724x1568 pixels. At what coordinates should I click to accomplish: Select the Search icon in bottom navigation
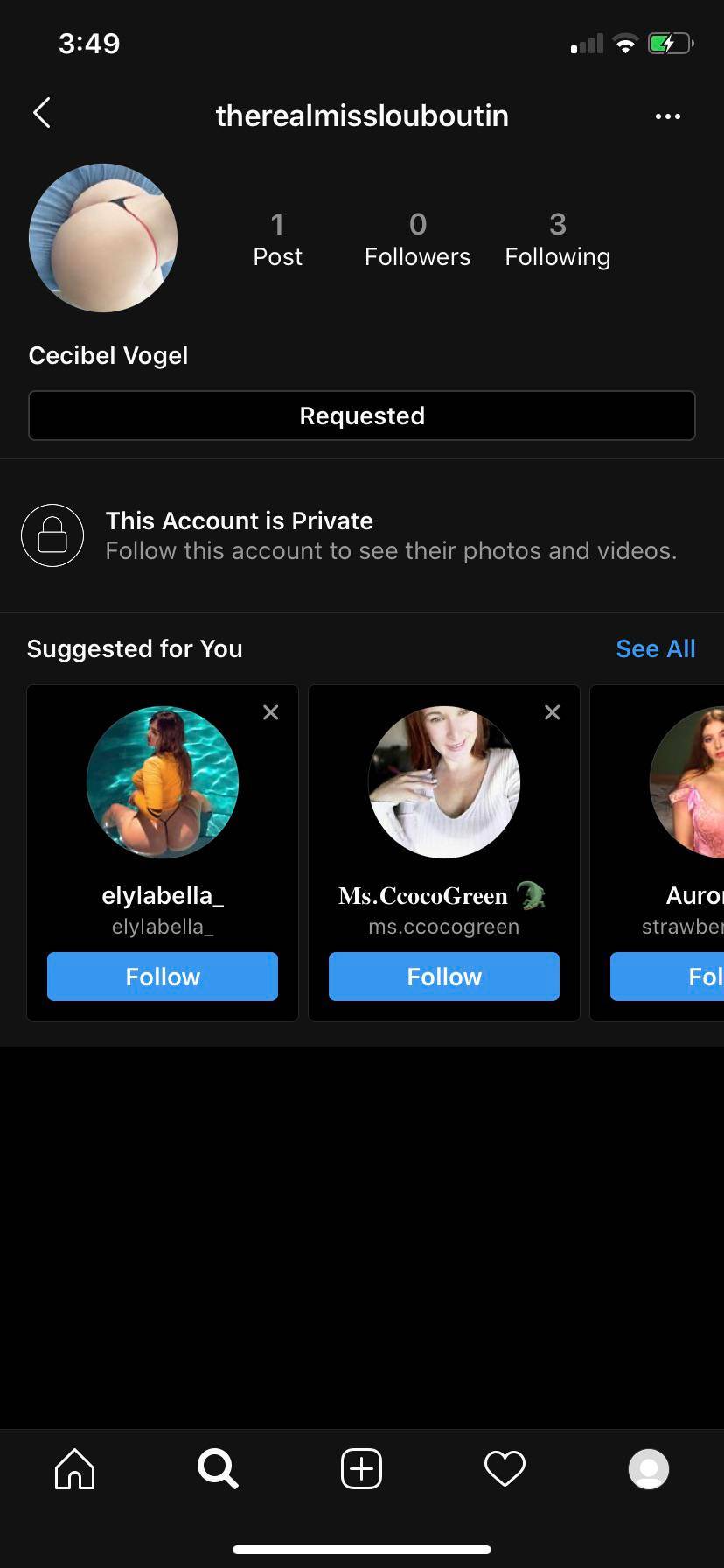click(x=217, y=1469)
